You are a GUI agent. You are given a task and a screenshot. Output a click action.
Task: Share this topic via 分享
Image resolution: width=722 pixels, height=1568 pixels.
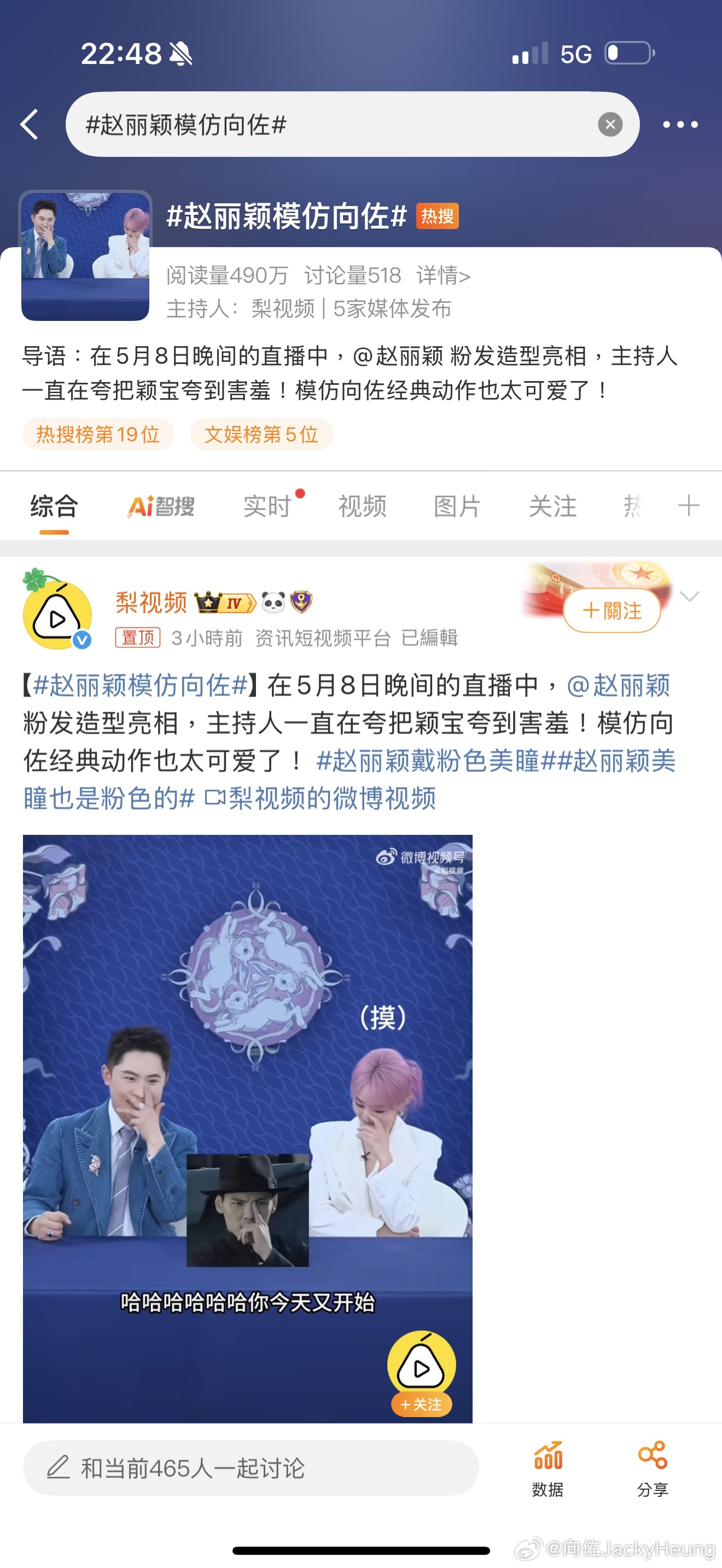[653, 1467]
